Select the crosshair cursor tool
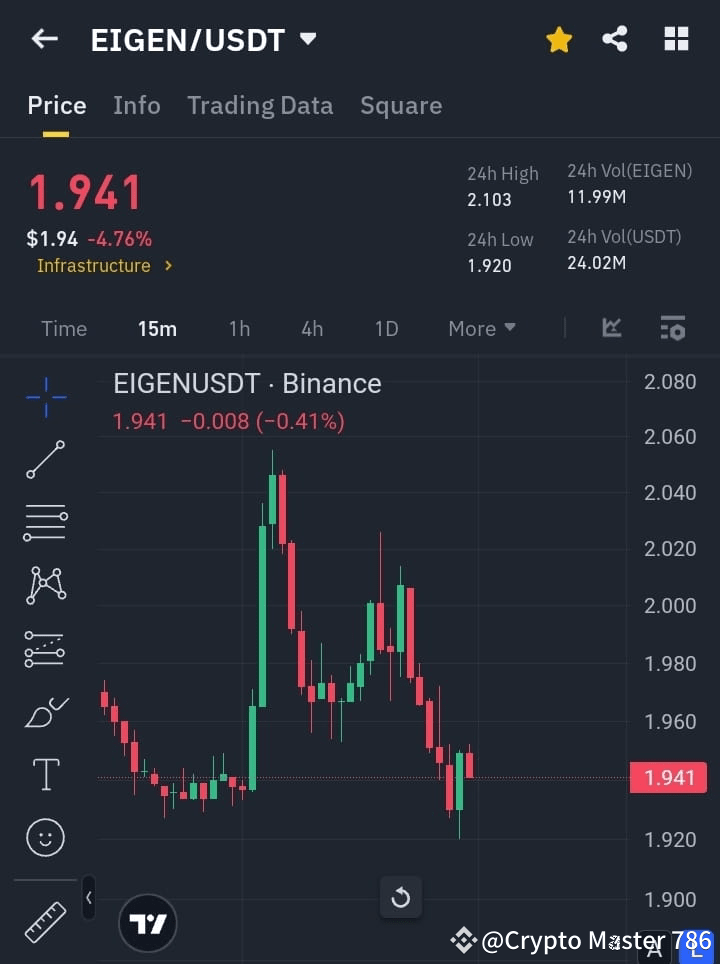Image resolution: width=720 pixels, height=964 pixels. [45, 397]
